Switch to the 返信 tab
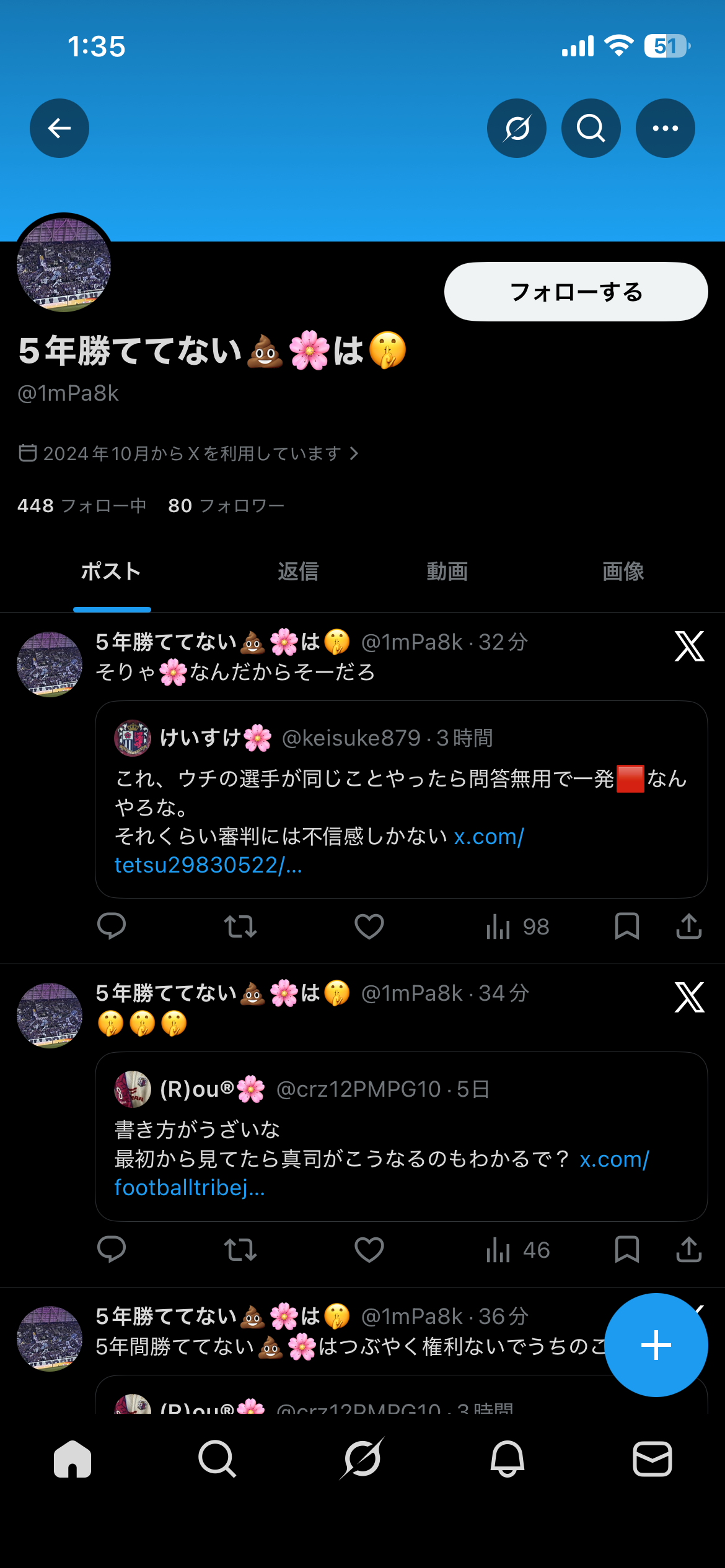The width and height of the screenshot is (725, 1568). tap(298, 571)
